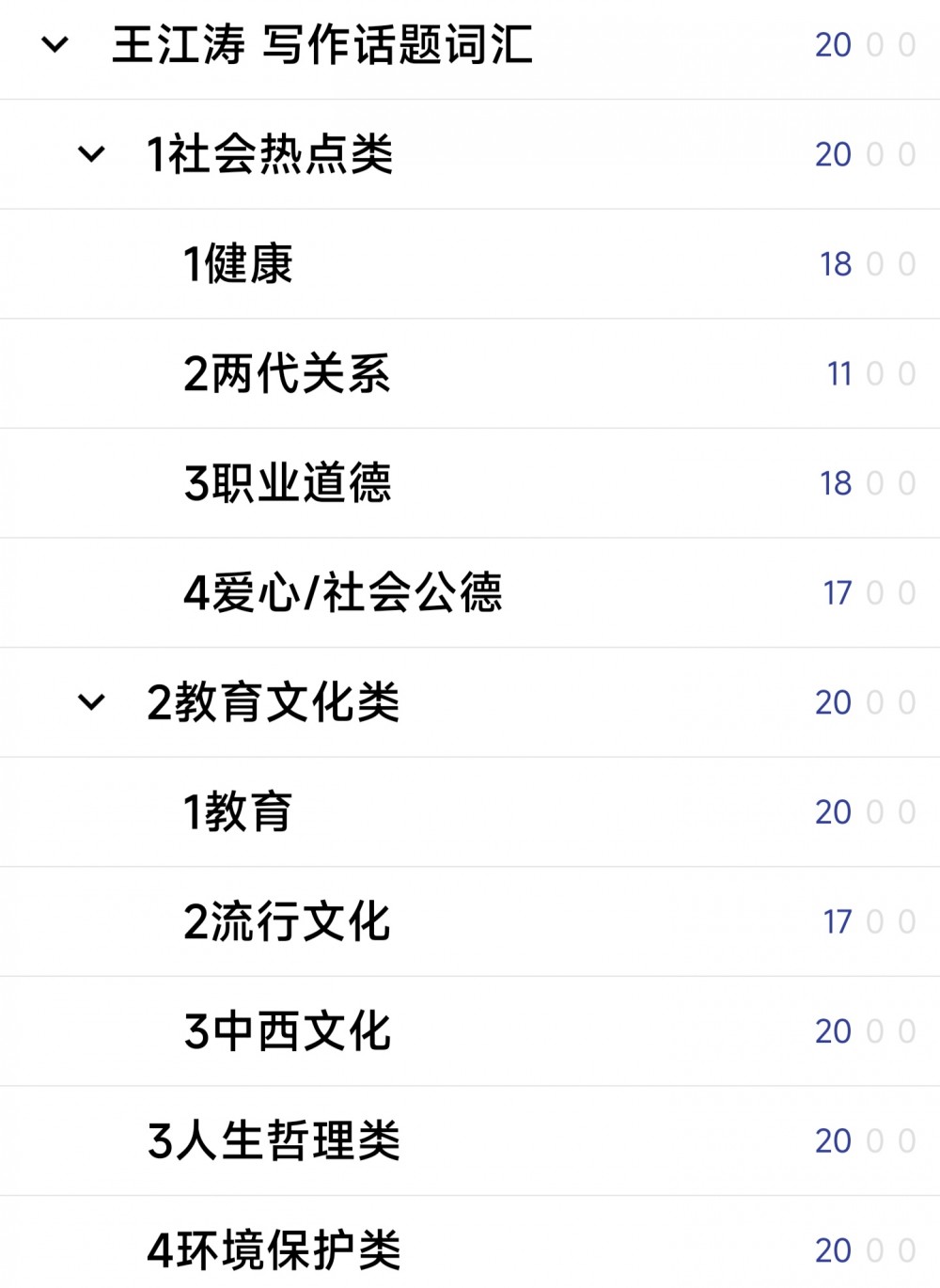The width and height of the screenshot is (940, 1288).
Task: Open the 1教育 deck
Action: coord(238,812)
